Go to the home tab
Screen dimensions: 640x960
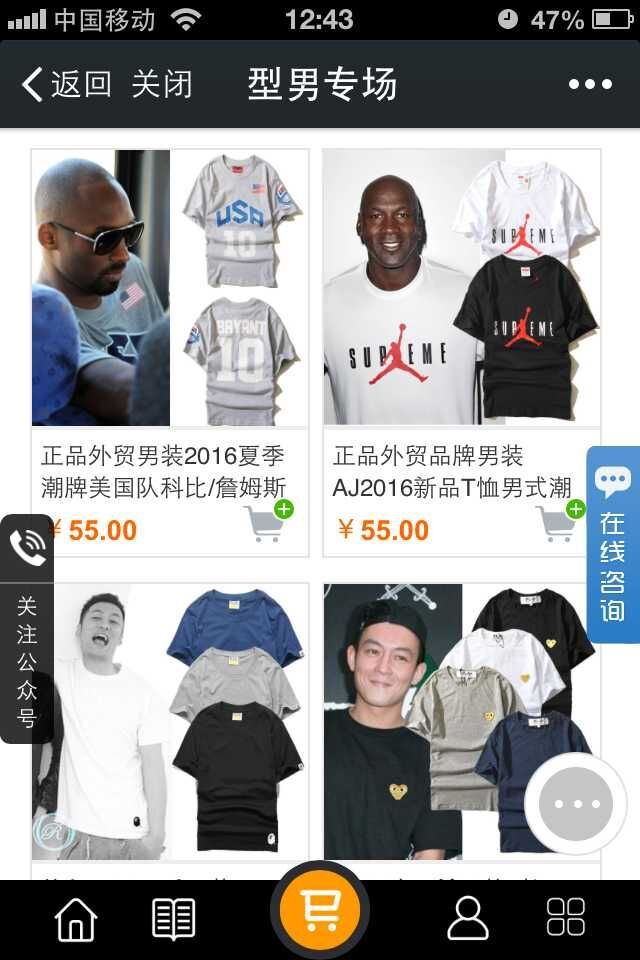76,918
